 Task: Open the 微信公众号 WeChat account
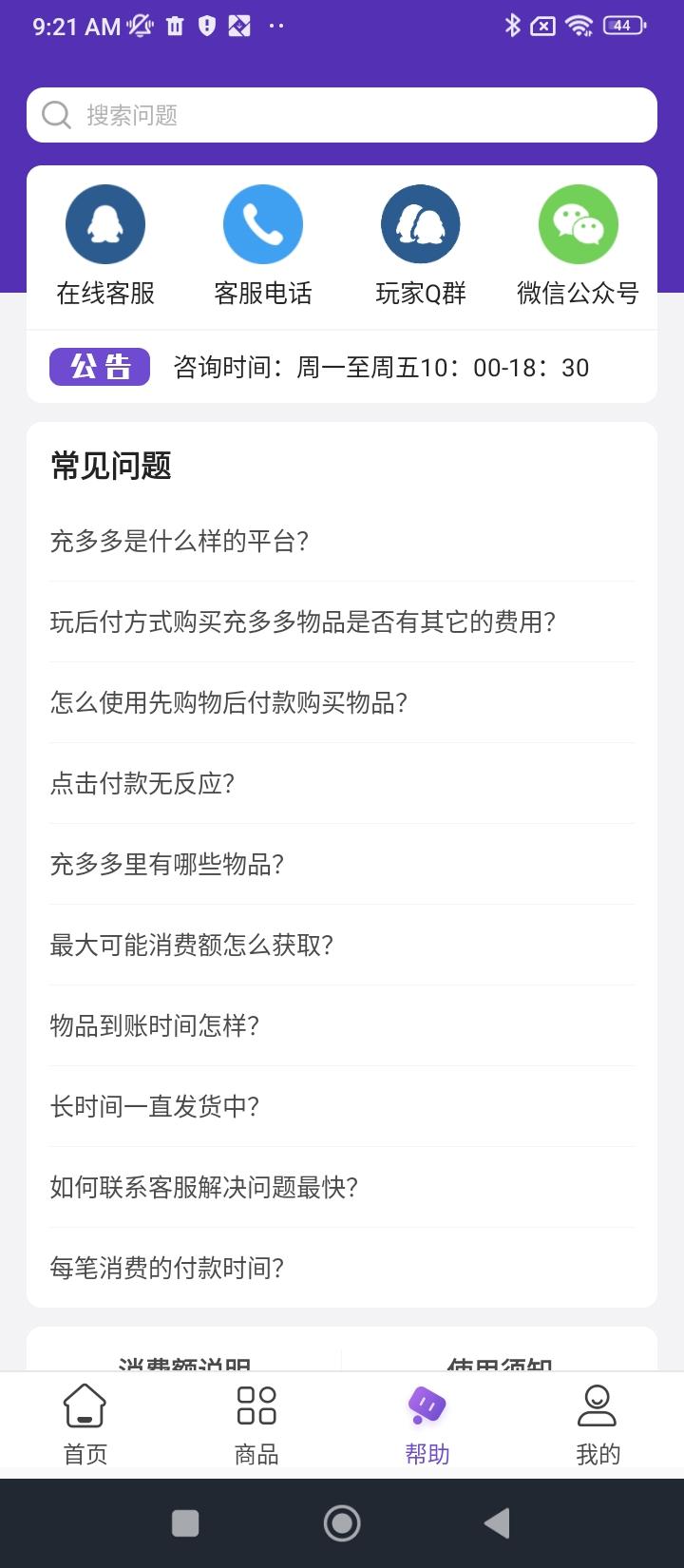[579, 223]
